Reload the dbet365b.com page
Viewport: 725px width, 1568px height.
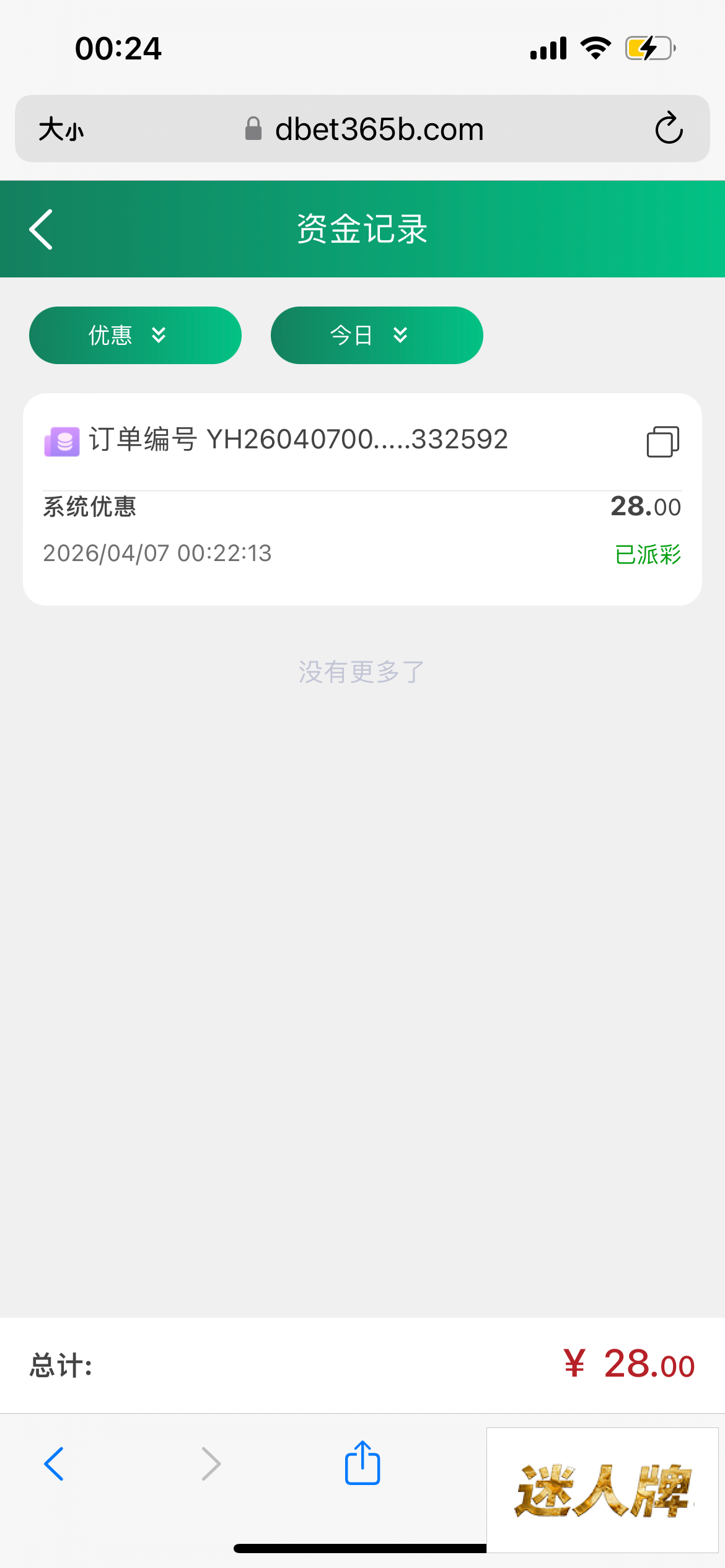669,129
